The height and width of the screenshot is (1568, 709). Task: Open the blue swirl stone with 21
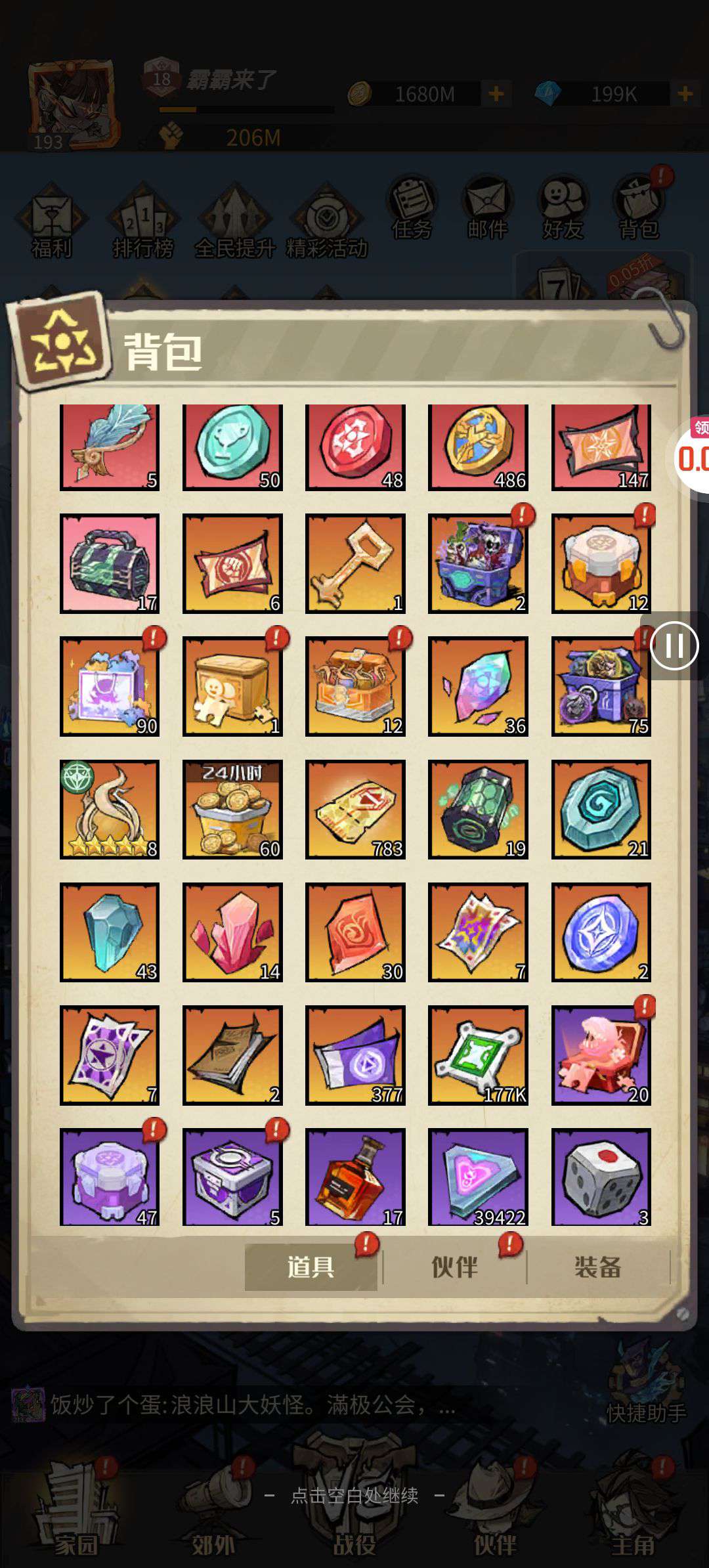(601, 809)
